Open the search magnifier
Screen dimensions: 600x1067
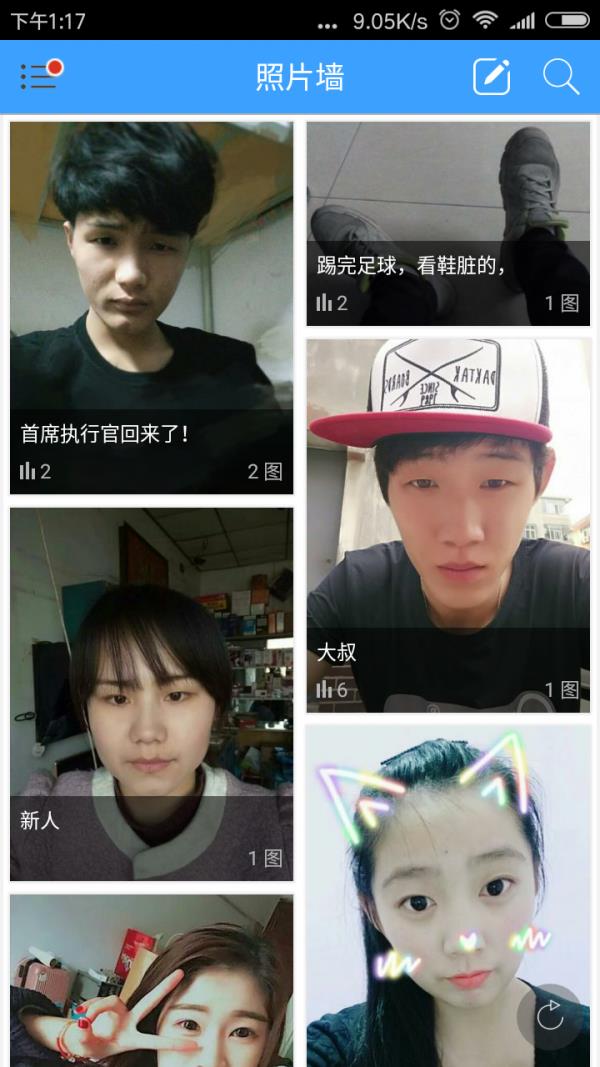point(561,77)
